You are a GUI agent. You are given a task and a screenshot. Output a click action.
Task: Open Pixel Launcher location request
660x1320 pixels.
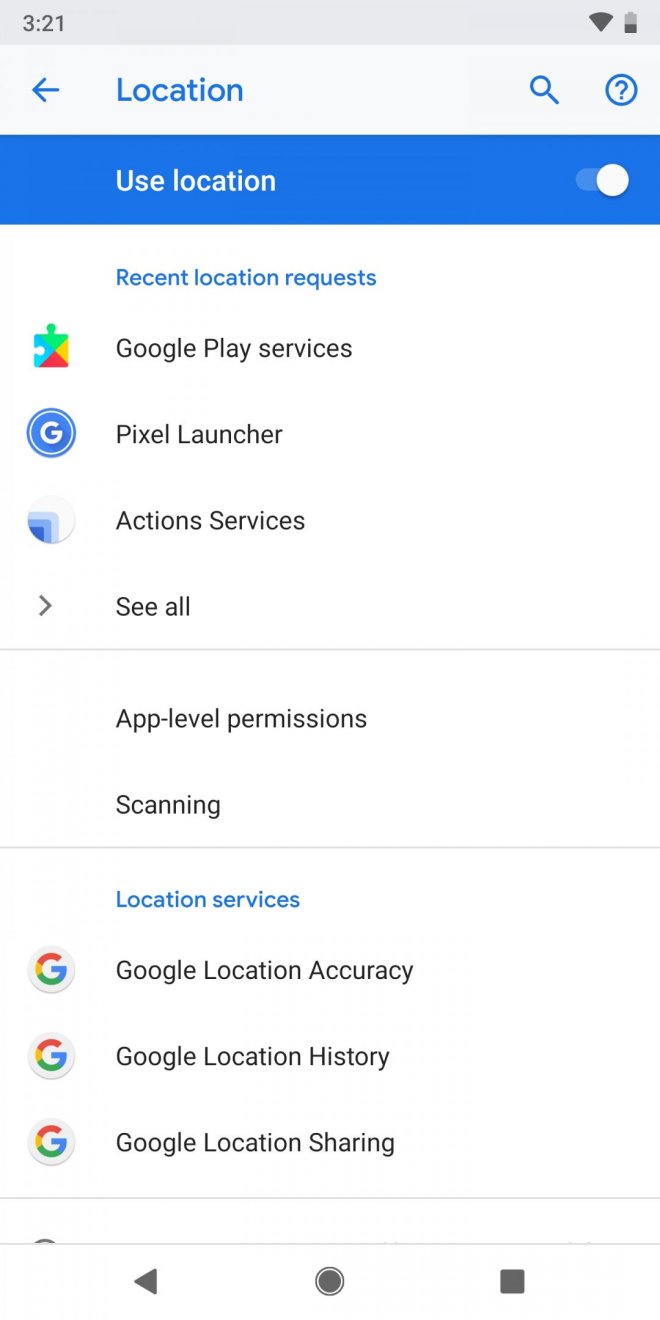pyautogui.click(x=199, y=434)
